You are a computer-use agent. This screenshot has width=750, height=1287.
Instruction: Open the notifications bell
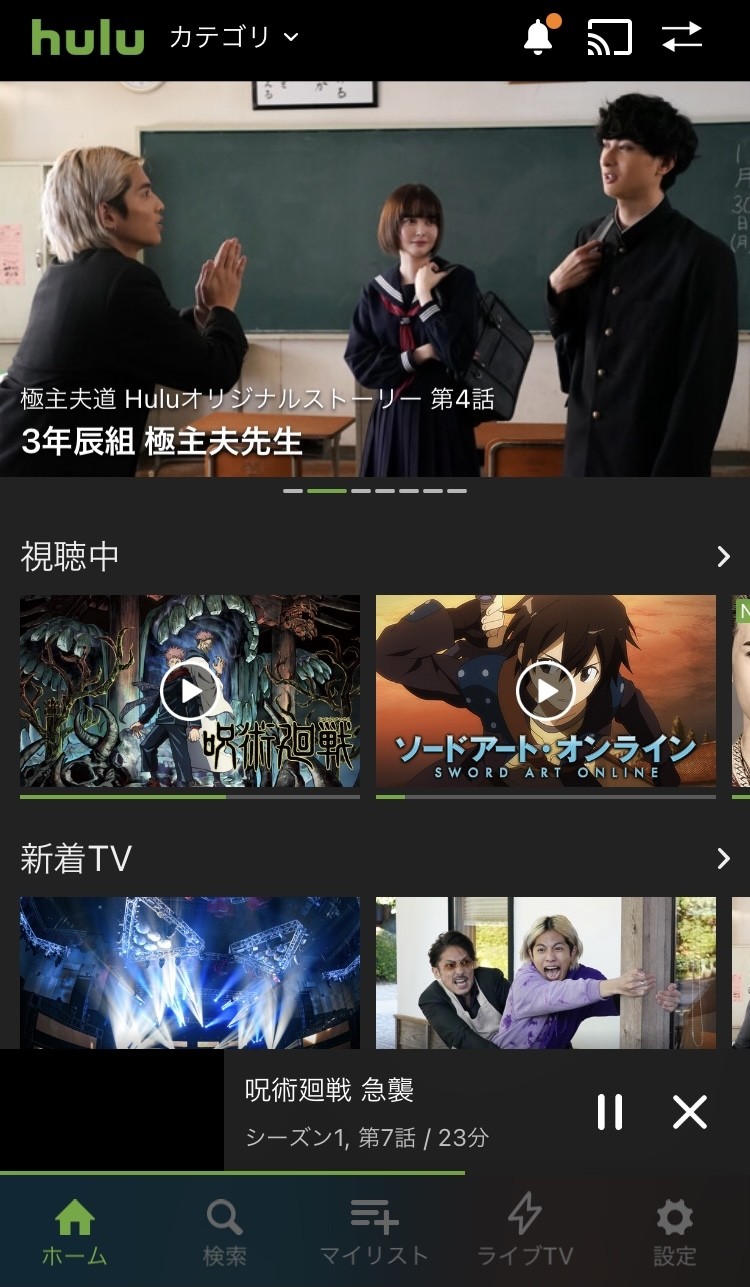(x=538, y=38)
